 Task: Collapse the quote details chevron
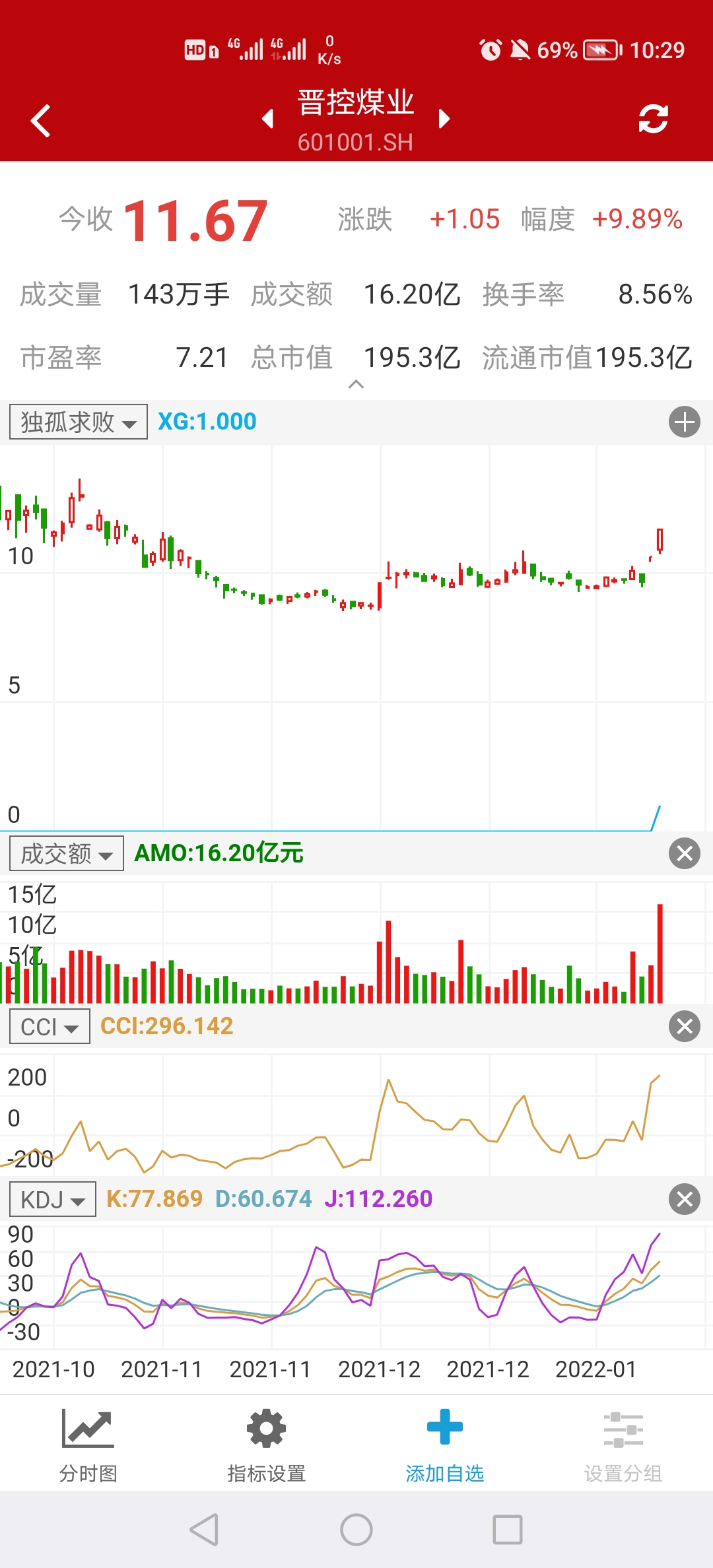click(x=356, y=385)
